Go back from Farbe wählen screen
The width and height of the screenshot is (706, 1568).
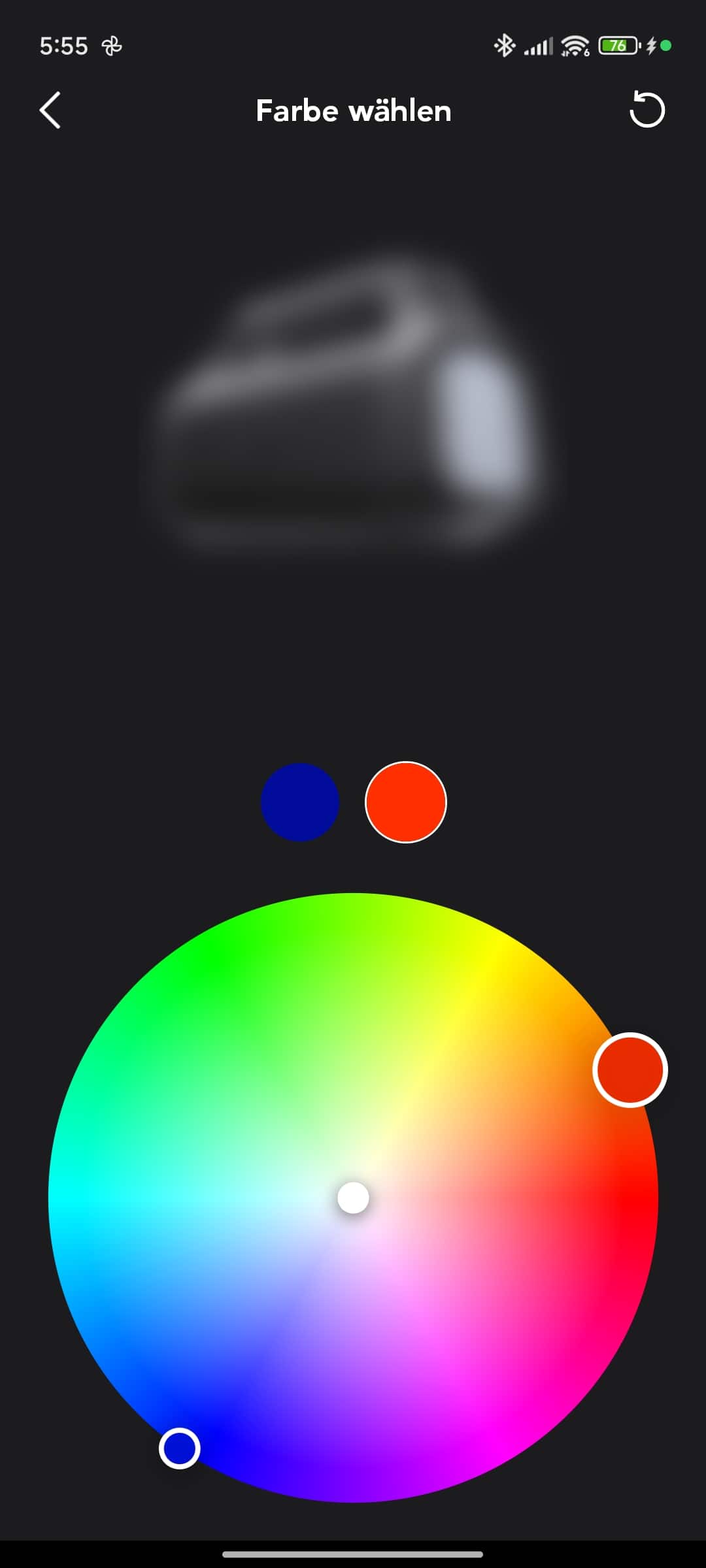[x=50, y=110]
